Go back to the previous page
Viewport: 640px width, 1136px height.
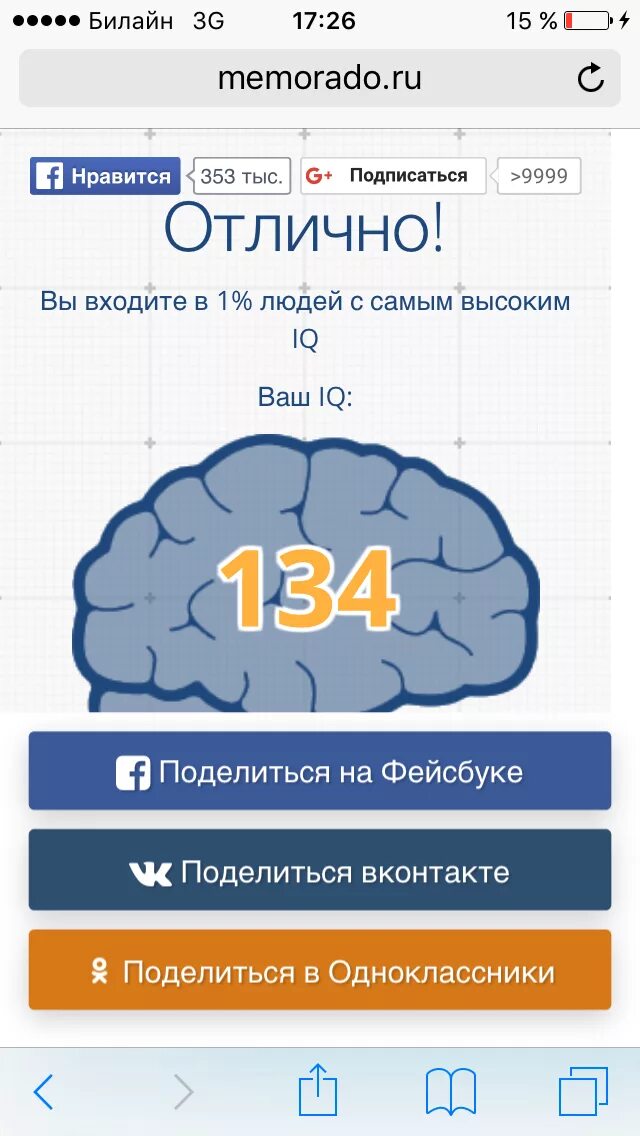(43, 1091)
